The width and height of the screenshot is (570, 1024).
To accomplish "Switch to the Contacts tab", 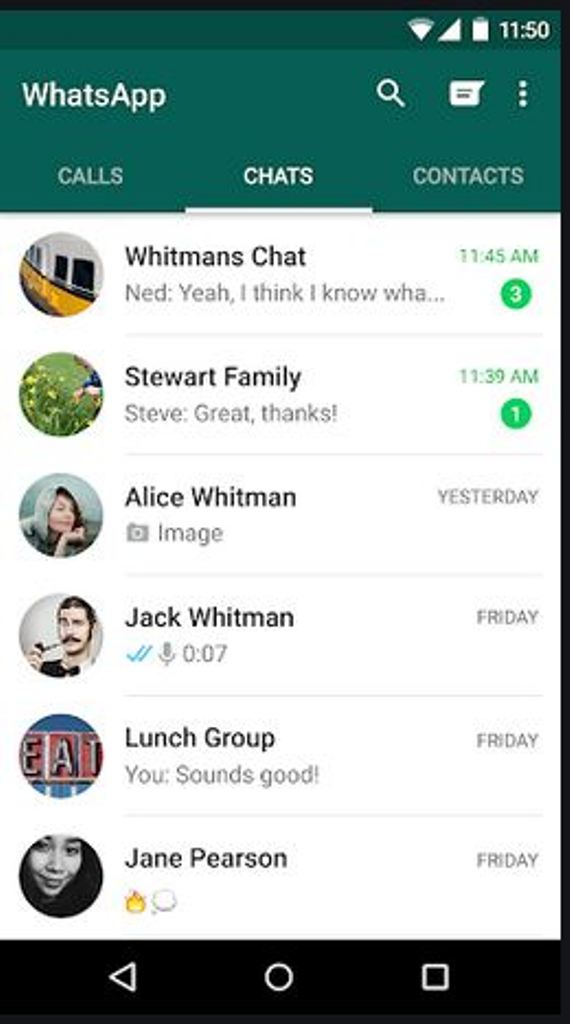I will (x=467, y=176).
